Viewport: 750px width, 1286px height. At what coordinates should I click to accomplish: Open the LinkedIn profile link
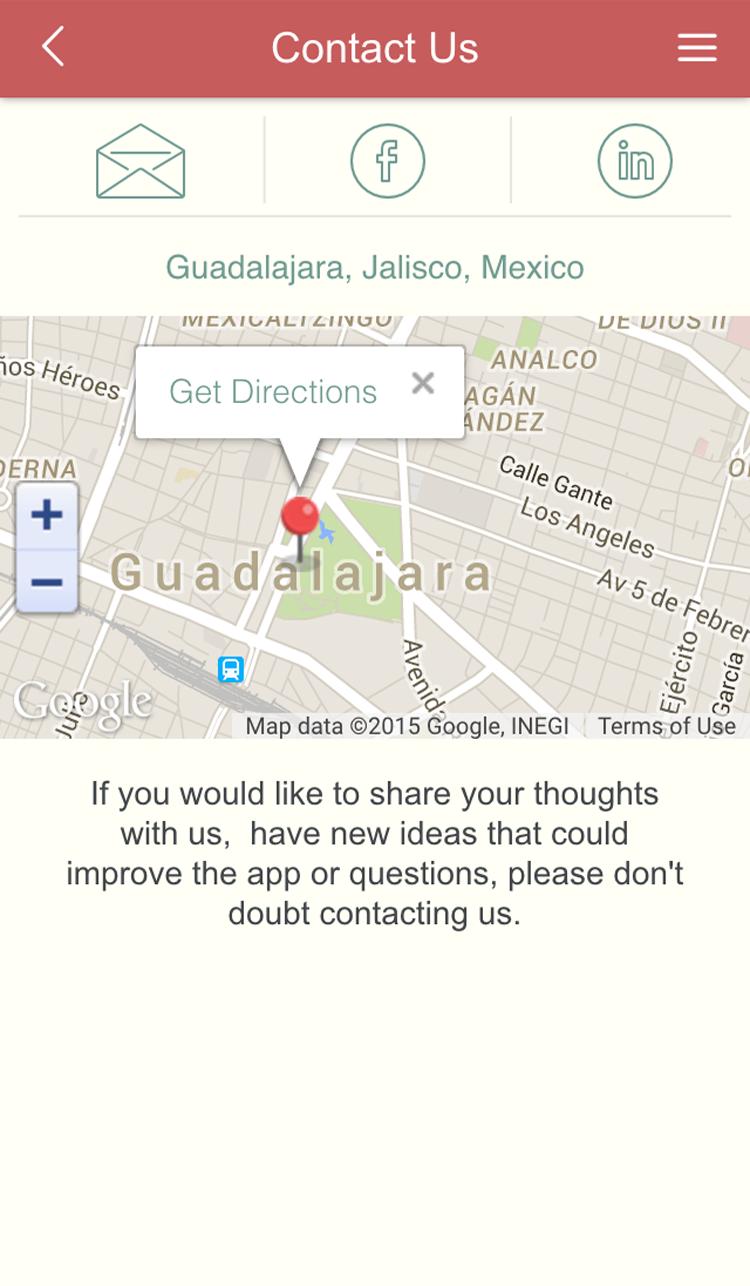pyautogui.click(x=635, y=161)
